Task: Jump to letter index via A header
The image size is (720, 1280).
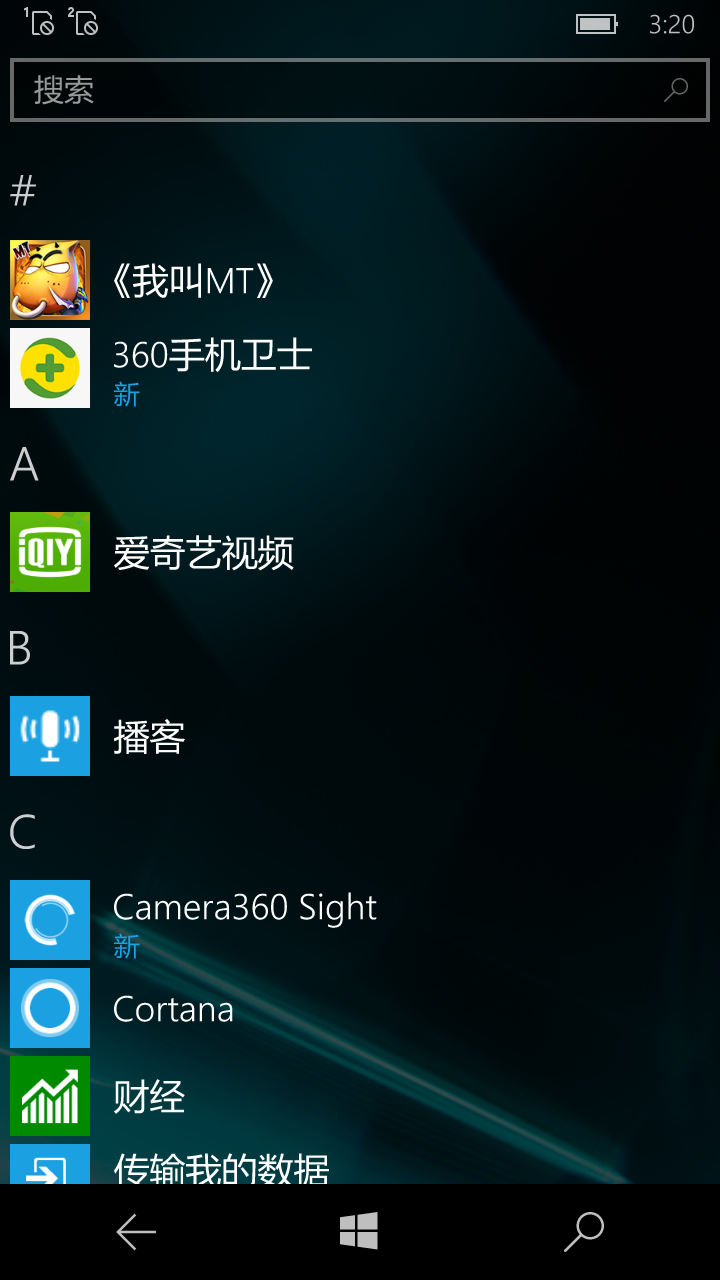Action: click(24, 464)
